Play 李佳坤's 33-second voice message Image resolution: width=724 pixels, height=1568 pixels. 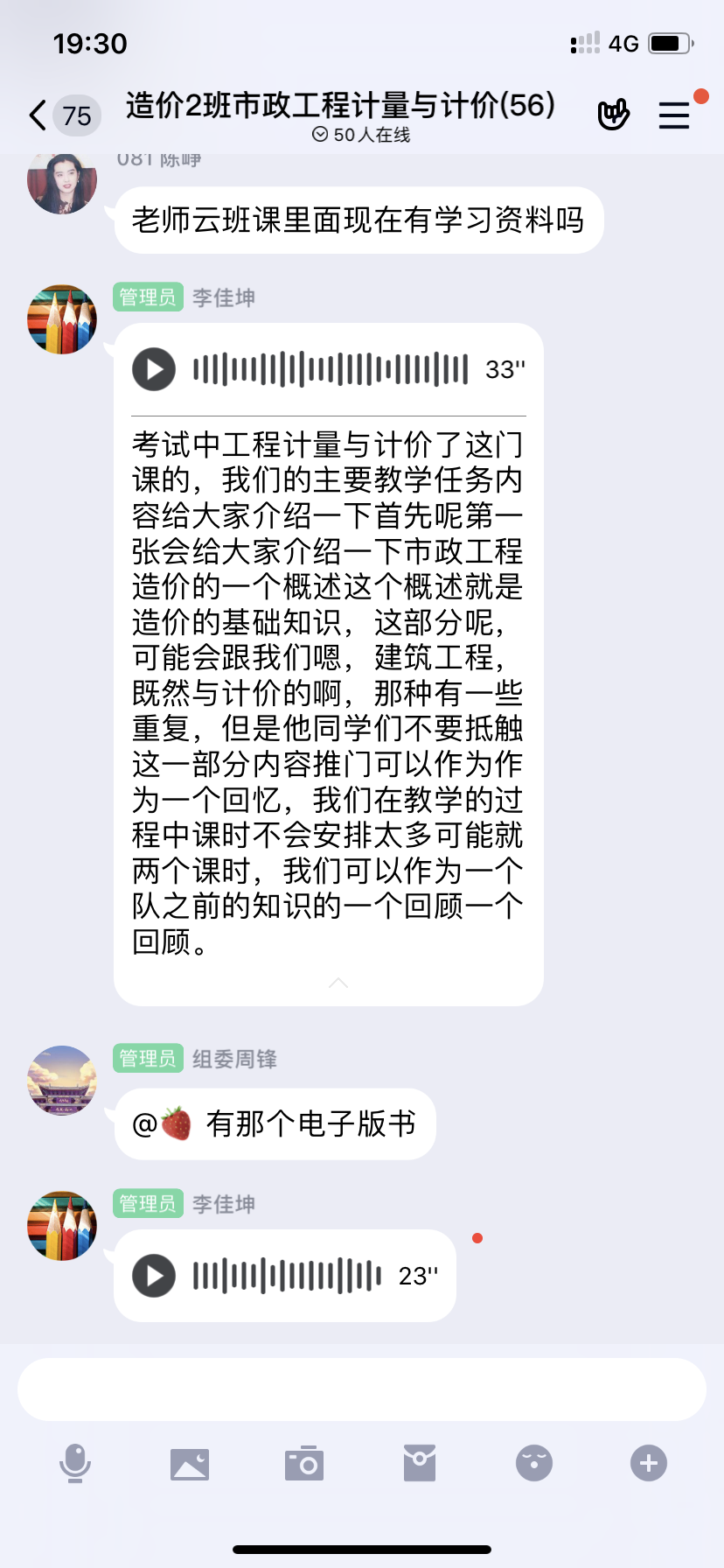pyautogui.click(x=154, y=369)
